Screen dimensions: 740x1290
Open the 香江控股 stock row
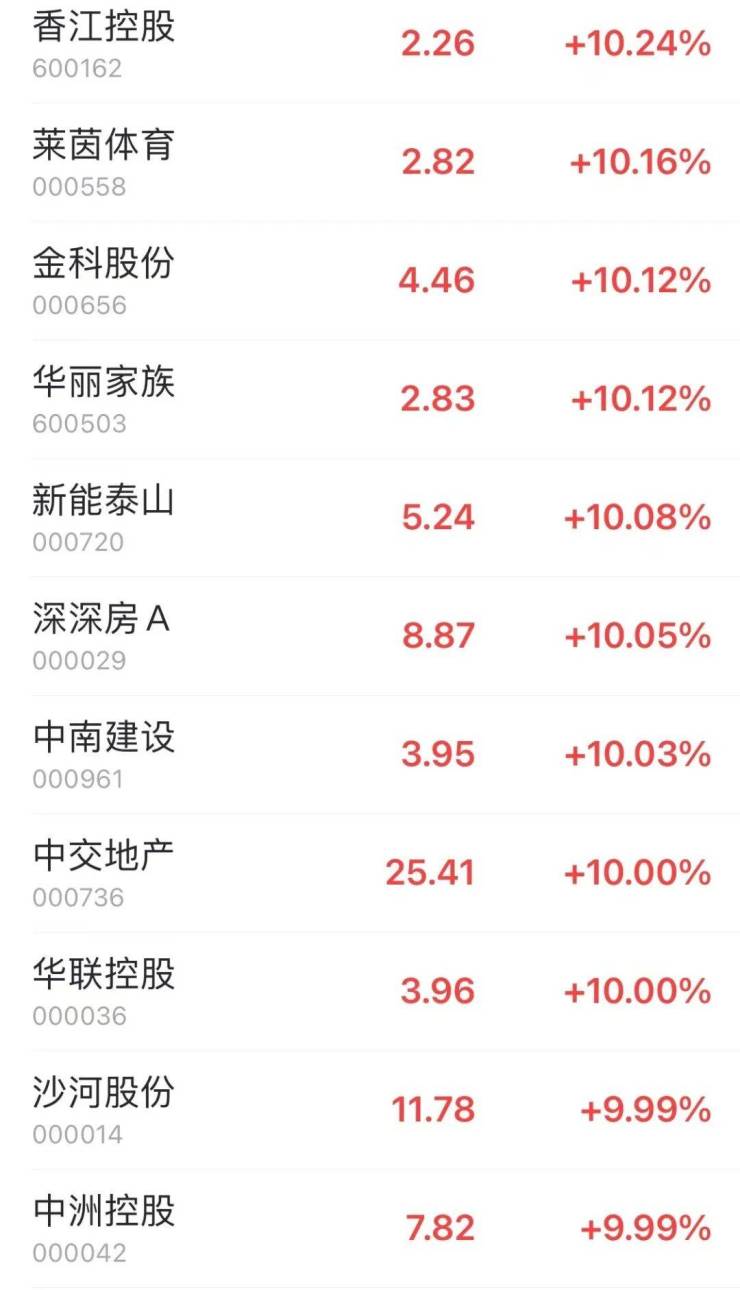pos(370,44)
